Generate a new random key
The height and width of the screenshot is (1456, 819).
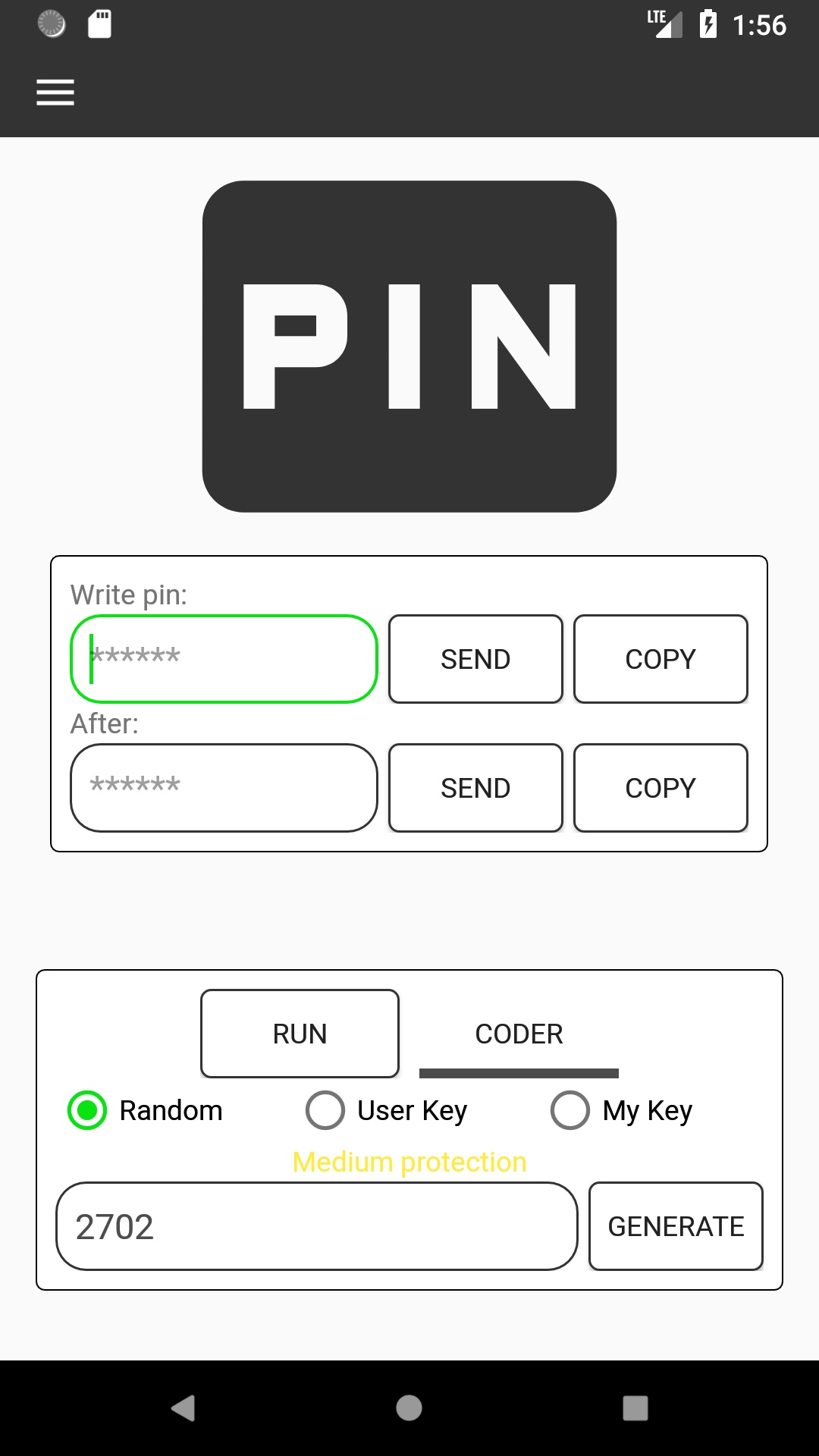pos(676,1225)
